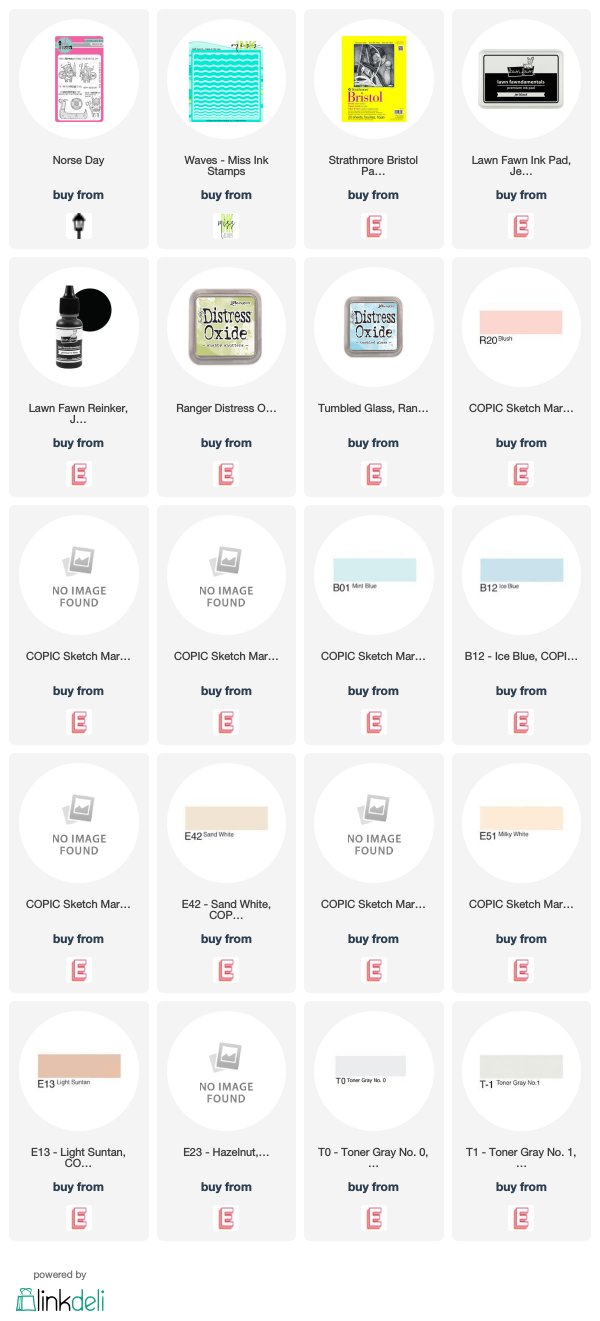Open the COPIC R20 Blush marker
Screen dimensions: 600x1321
point(521,377)
